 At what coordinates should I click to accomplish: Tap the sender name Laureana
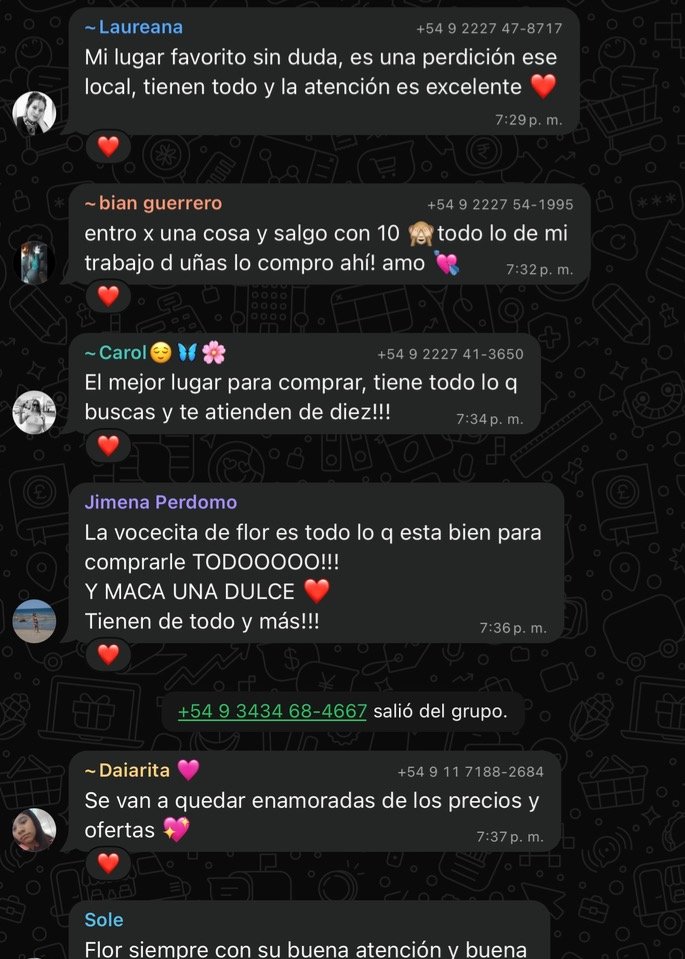[x=140, y=28]
